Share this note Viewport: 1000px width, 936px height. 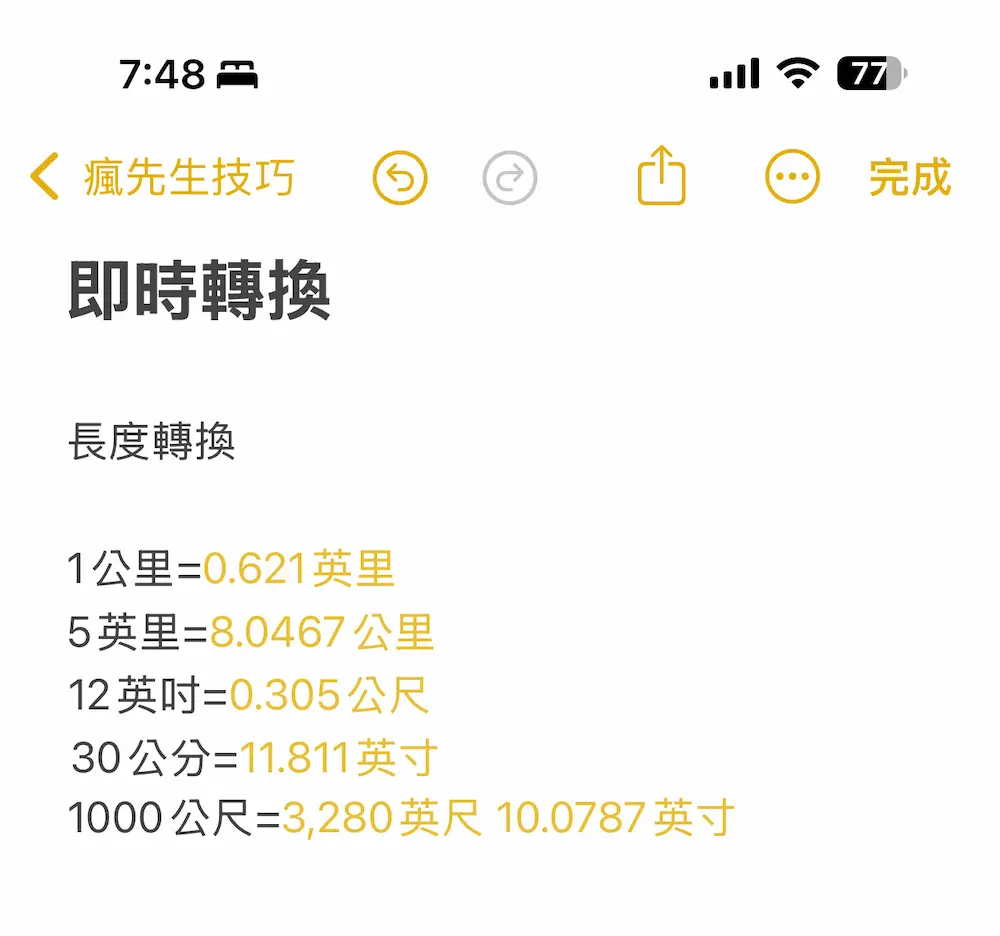click(x=662, y=176)
